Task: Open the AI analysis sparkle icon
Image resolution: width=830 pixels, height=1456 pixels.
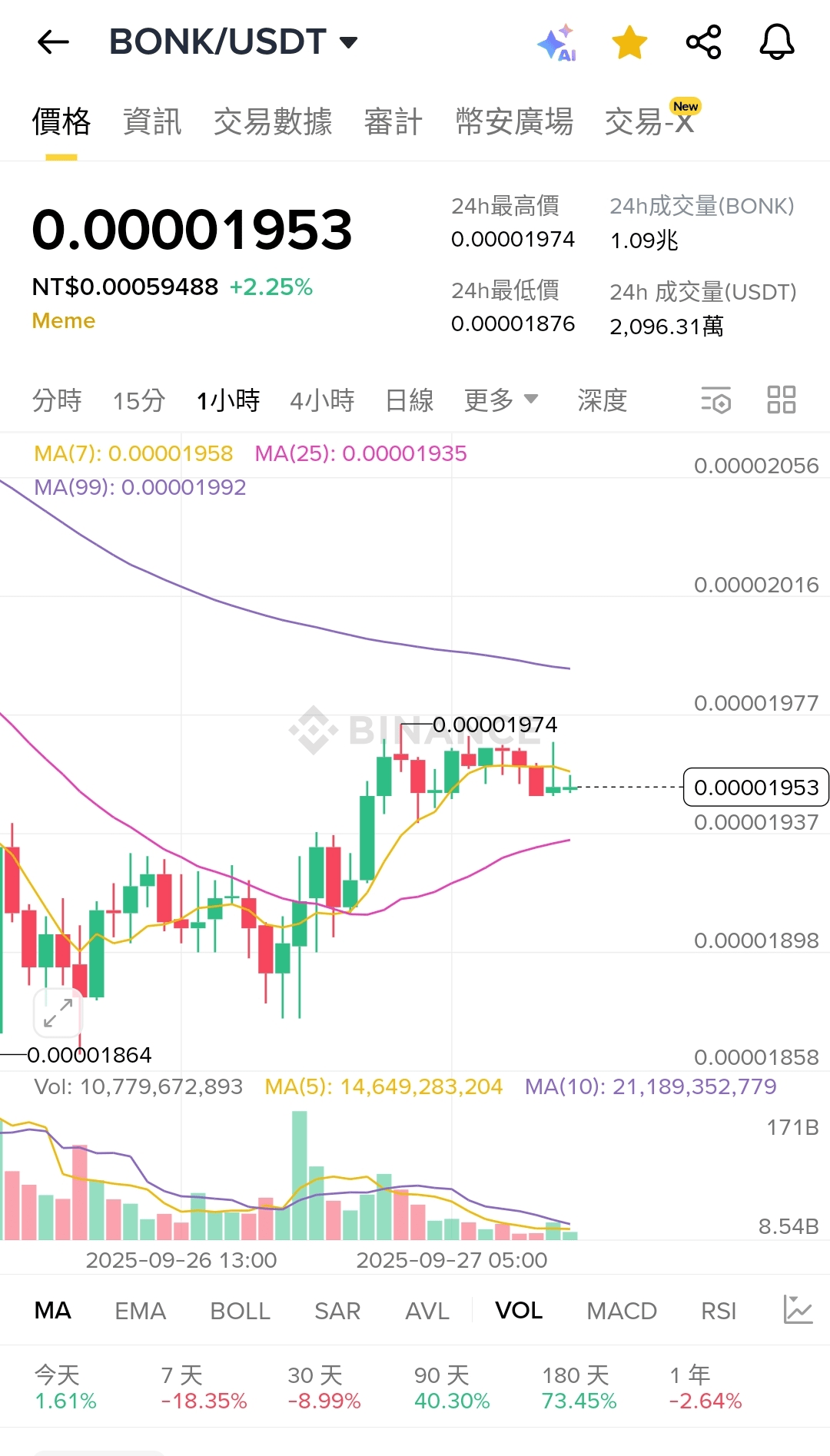Action: pos(557,42)
